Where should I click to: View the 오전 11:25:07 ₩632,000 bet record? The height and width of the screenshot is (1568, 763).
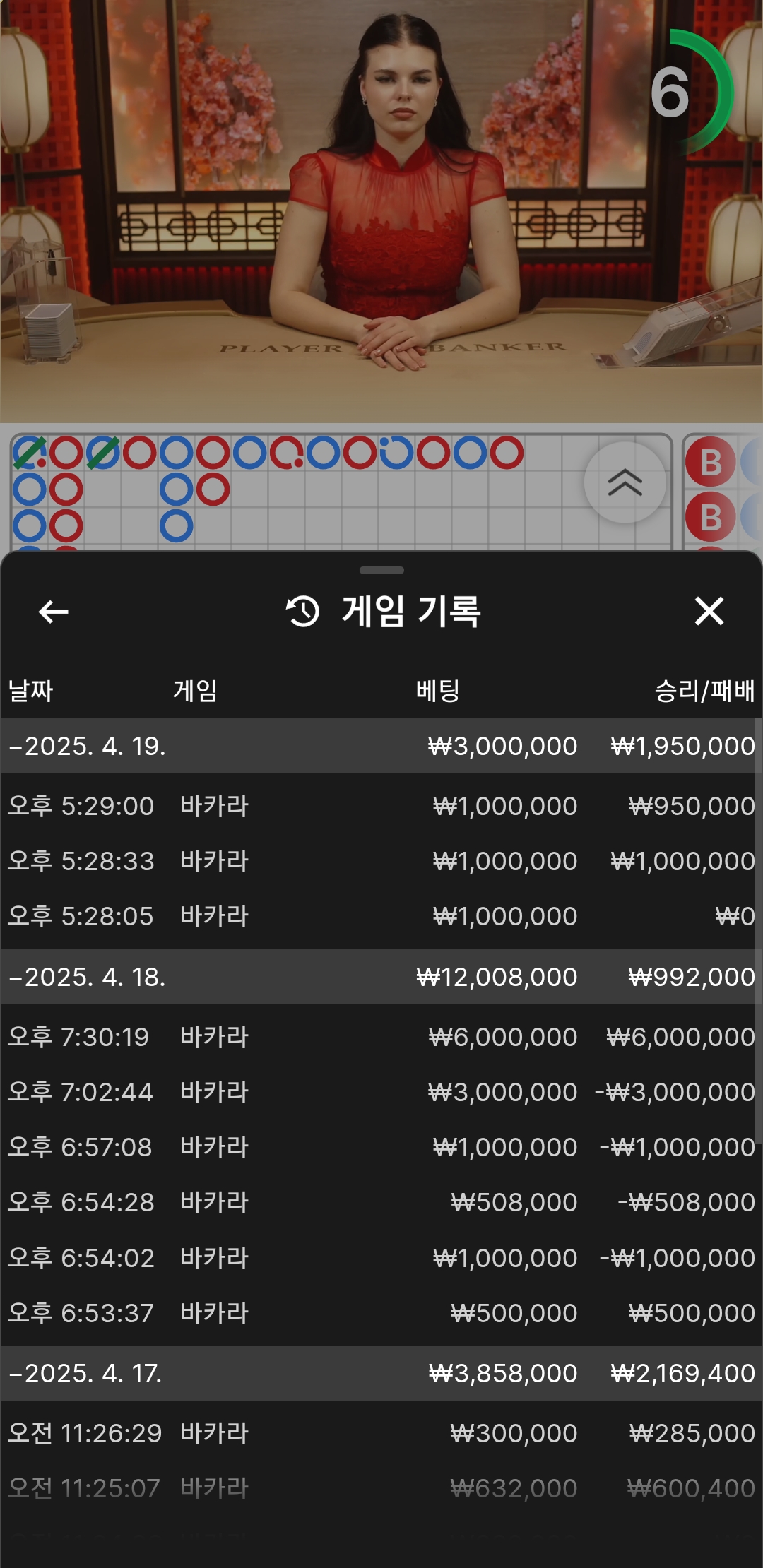[x=380, y=1488]
